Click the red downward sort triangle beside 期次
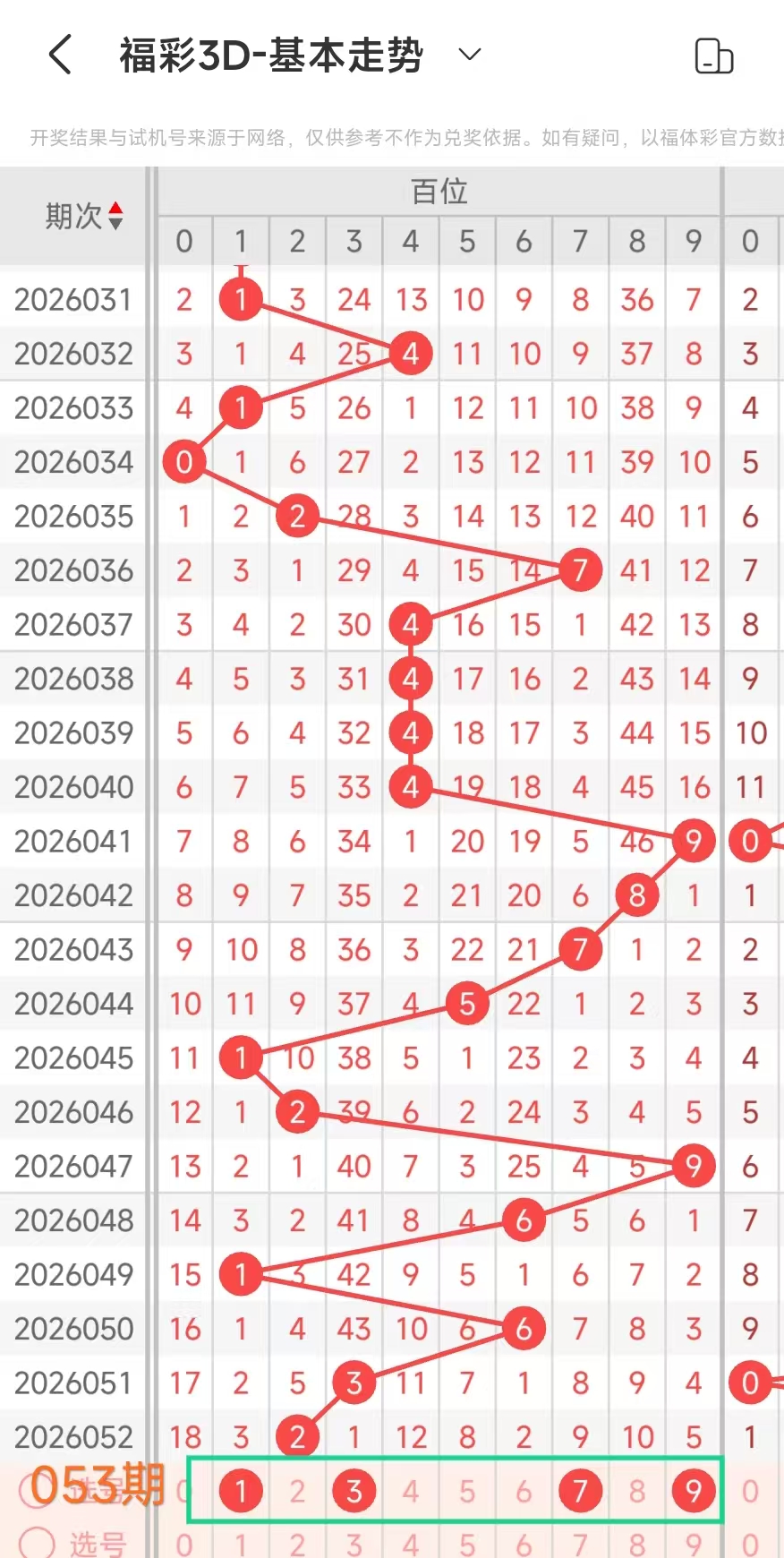Image resolution: width=784 pixels, height=1558 pixels. click(116, 222)
